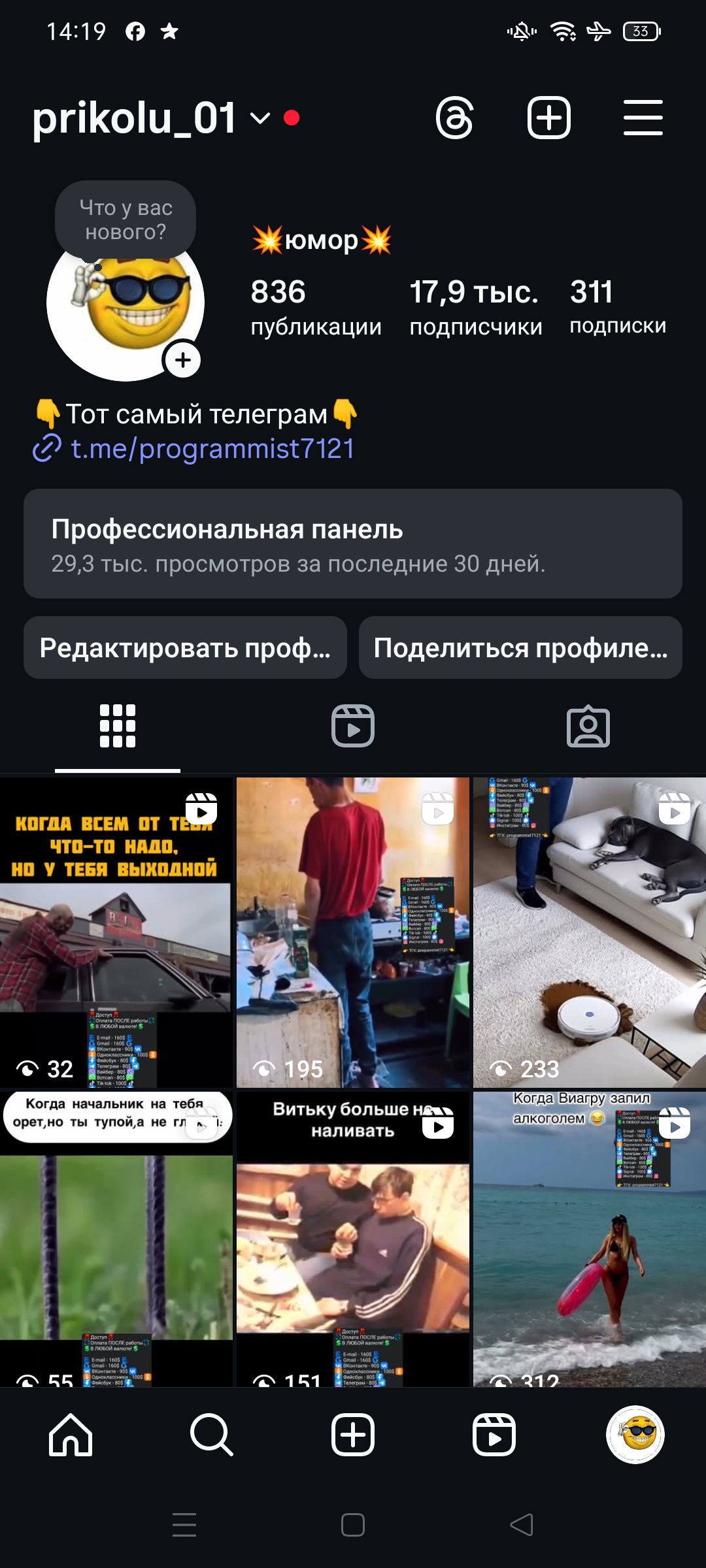Image resolution: width=706 pixels, height=1568 pixels.
Task: Open Threads from the top bar
Action: point(454,118)
